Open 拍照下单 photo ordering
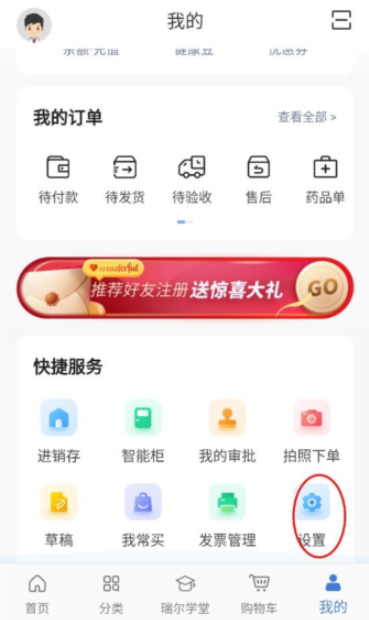 click(x=312, y=431)
